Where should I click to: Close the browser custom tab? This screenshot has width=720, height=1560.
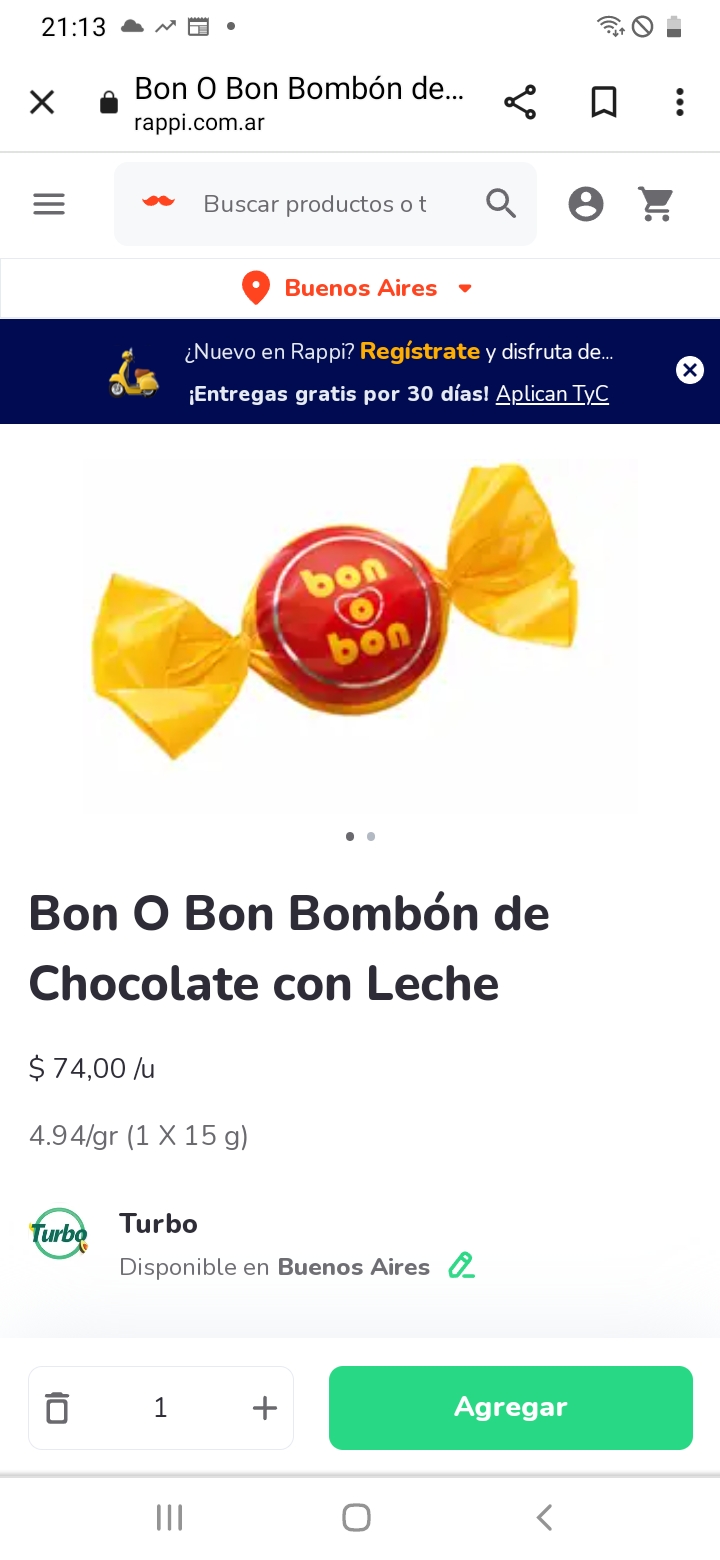tap(42, 102)
